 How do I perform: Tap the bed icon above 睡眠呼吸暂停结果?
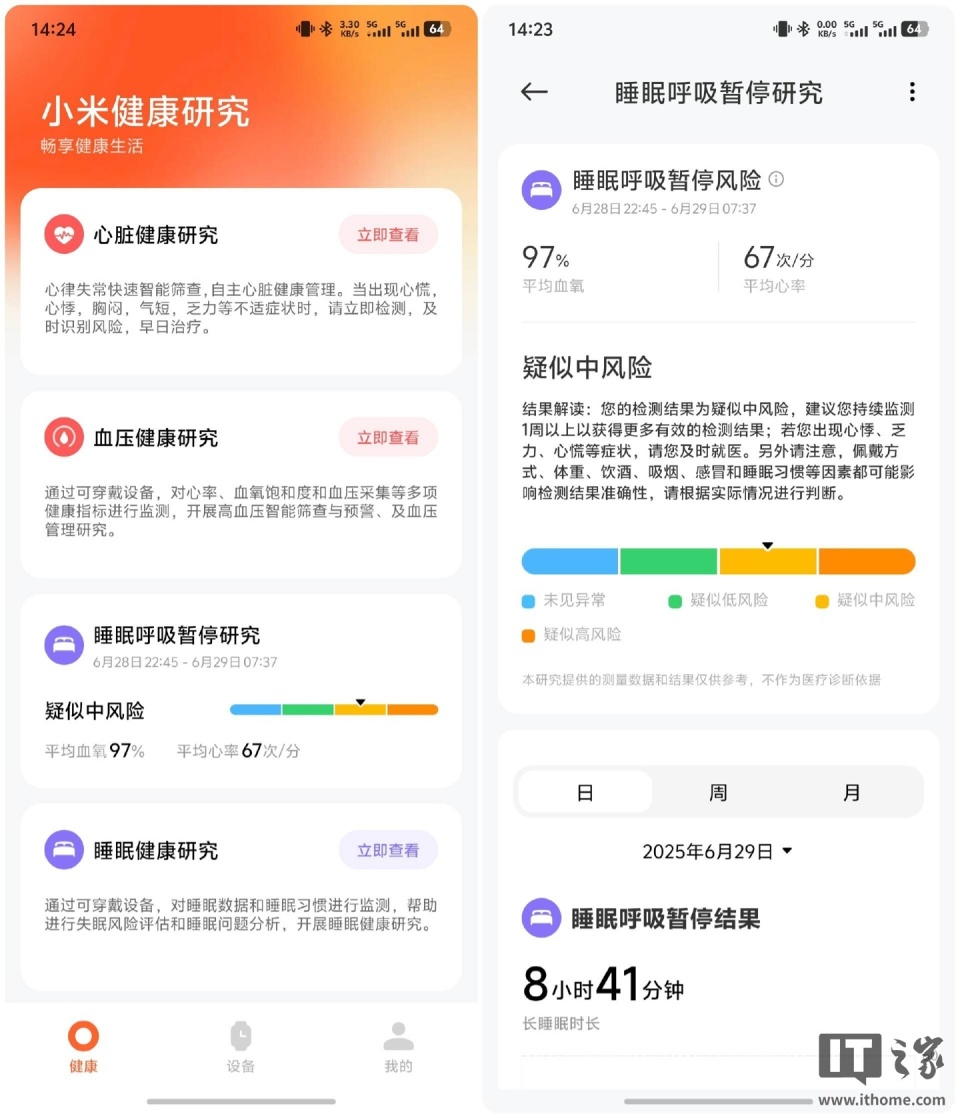(541, 918)
